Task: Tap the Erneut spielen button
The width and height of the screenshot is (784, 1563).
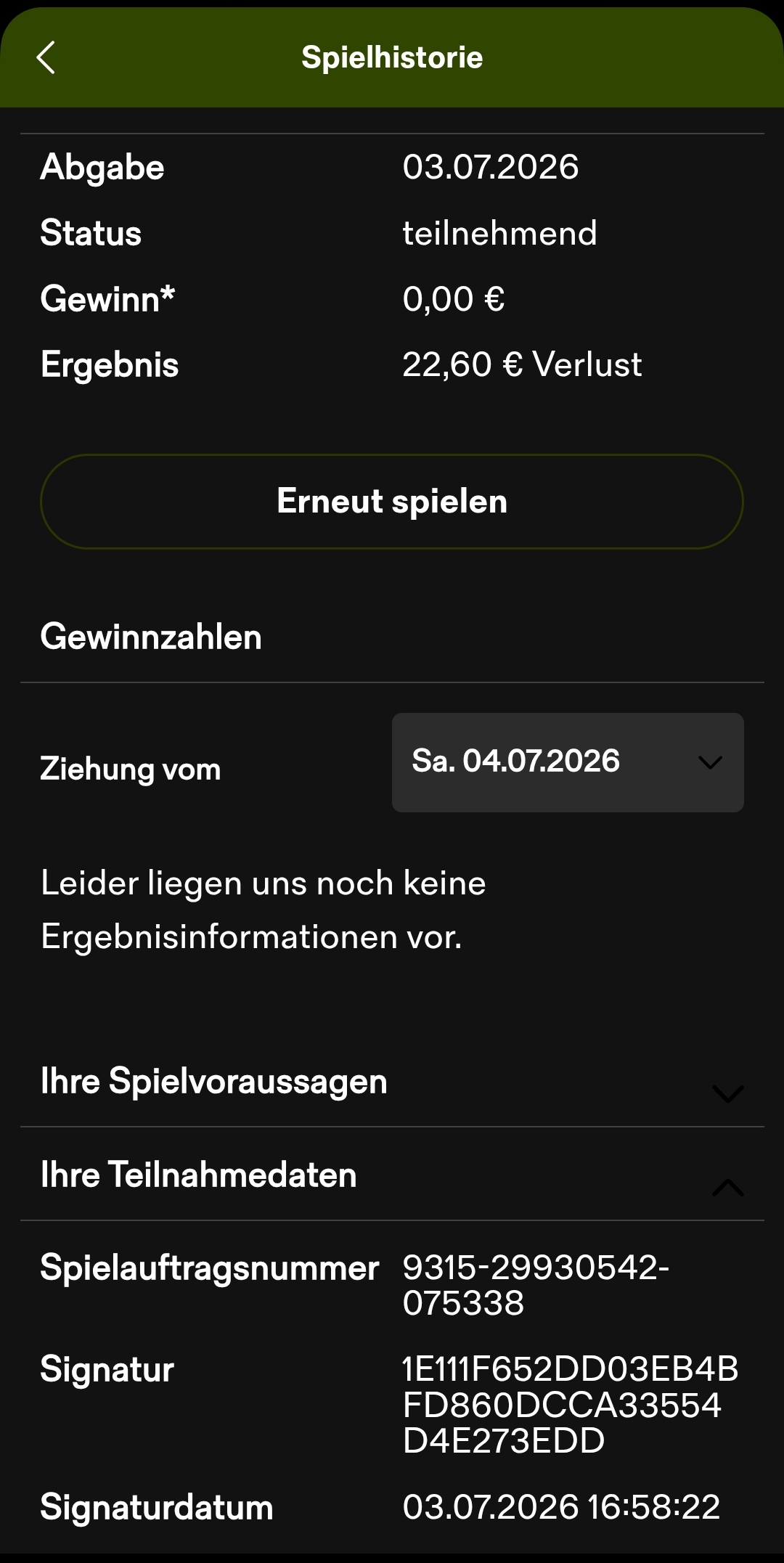Action: [x=392, y=502]
